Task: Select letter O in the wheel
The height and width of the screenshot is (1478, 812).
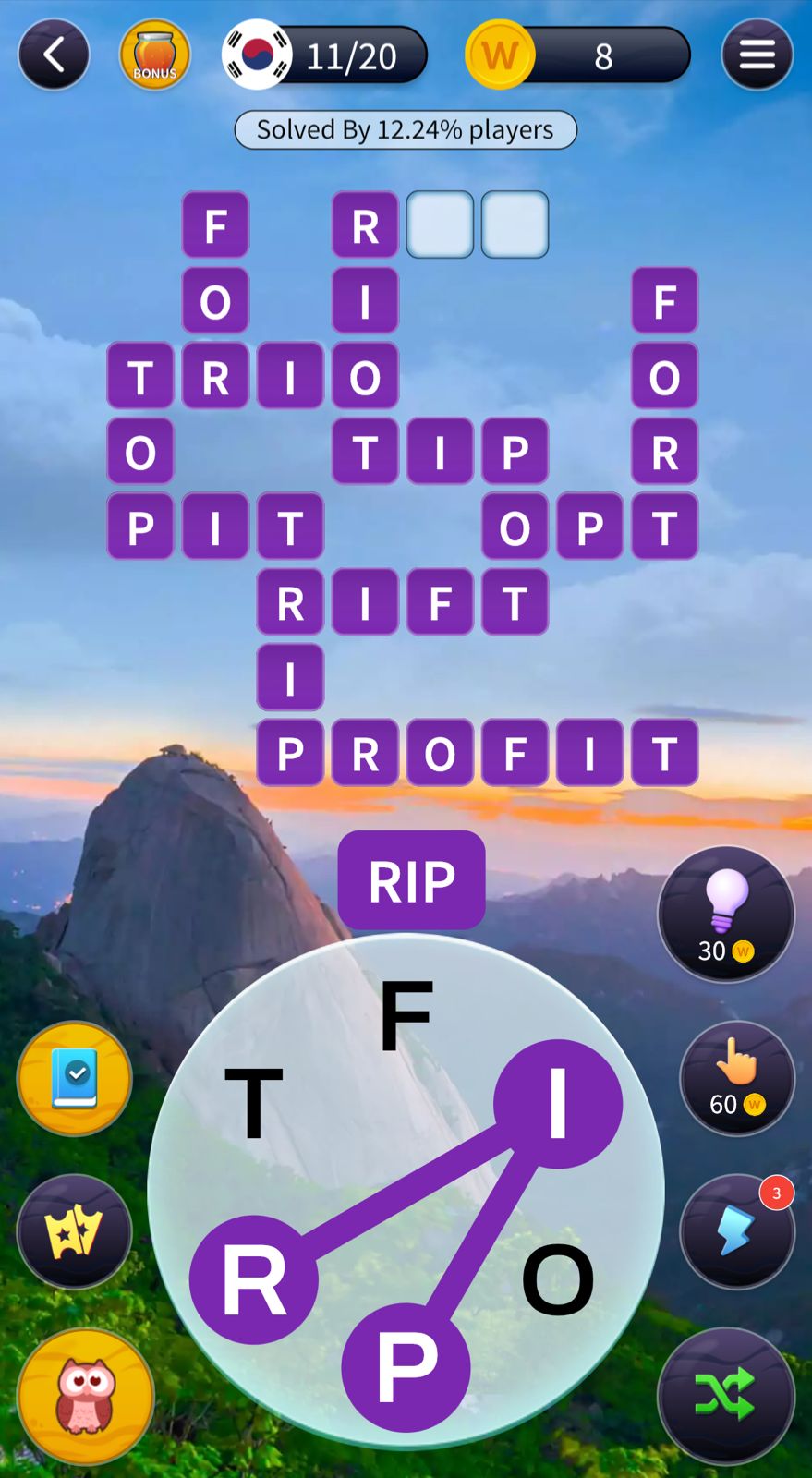Action: pos(557,1279)
